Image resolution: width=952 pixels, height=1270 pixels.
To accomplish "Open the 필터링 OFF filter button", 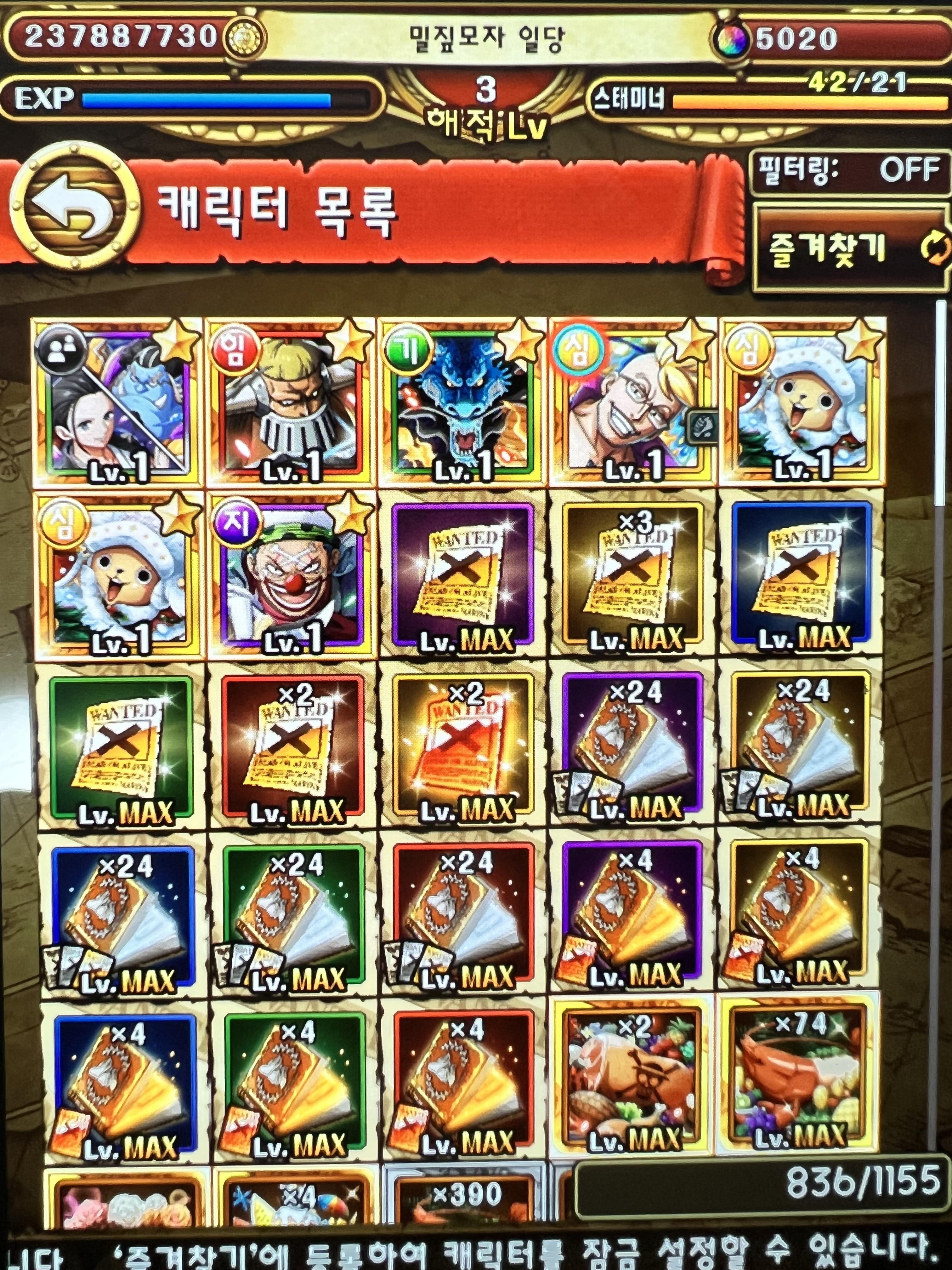I will 849,170.
